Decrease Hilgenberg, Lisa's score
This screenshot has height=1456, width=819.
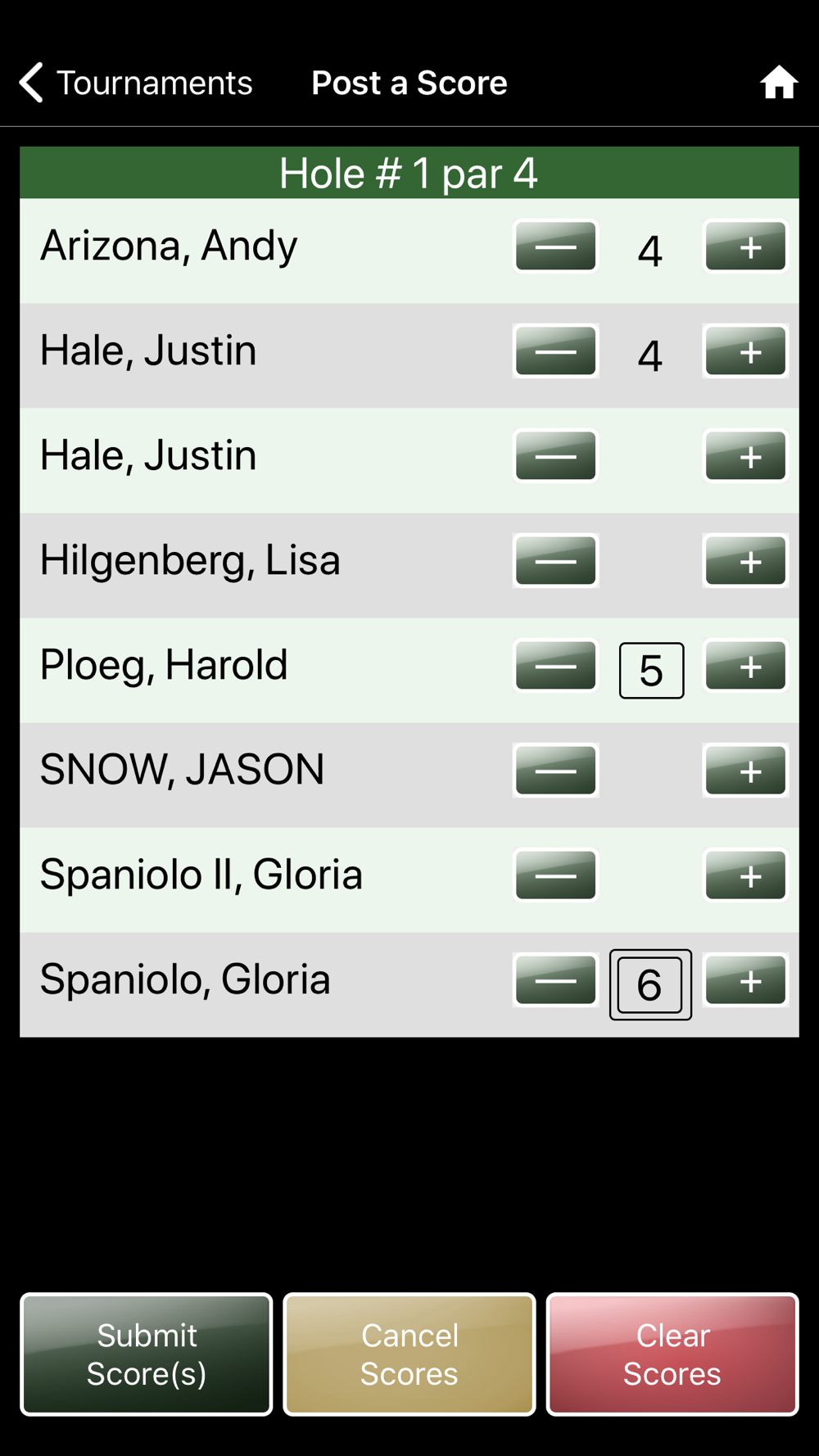pyautogui.click(x=555, y=561)
